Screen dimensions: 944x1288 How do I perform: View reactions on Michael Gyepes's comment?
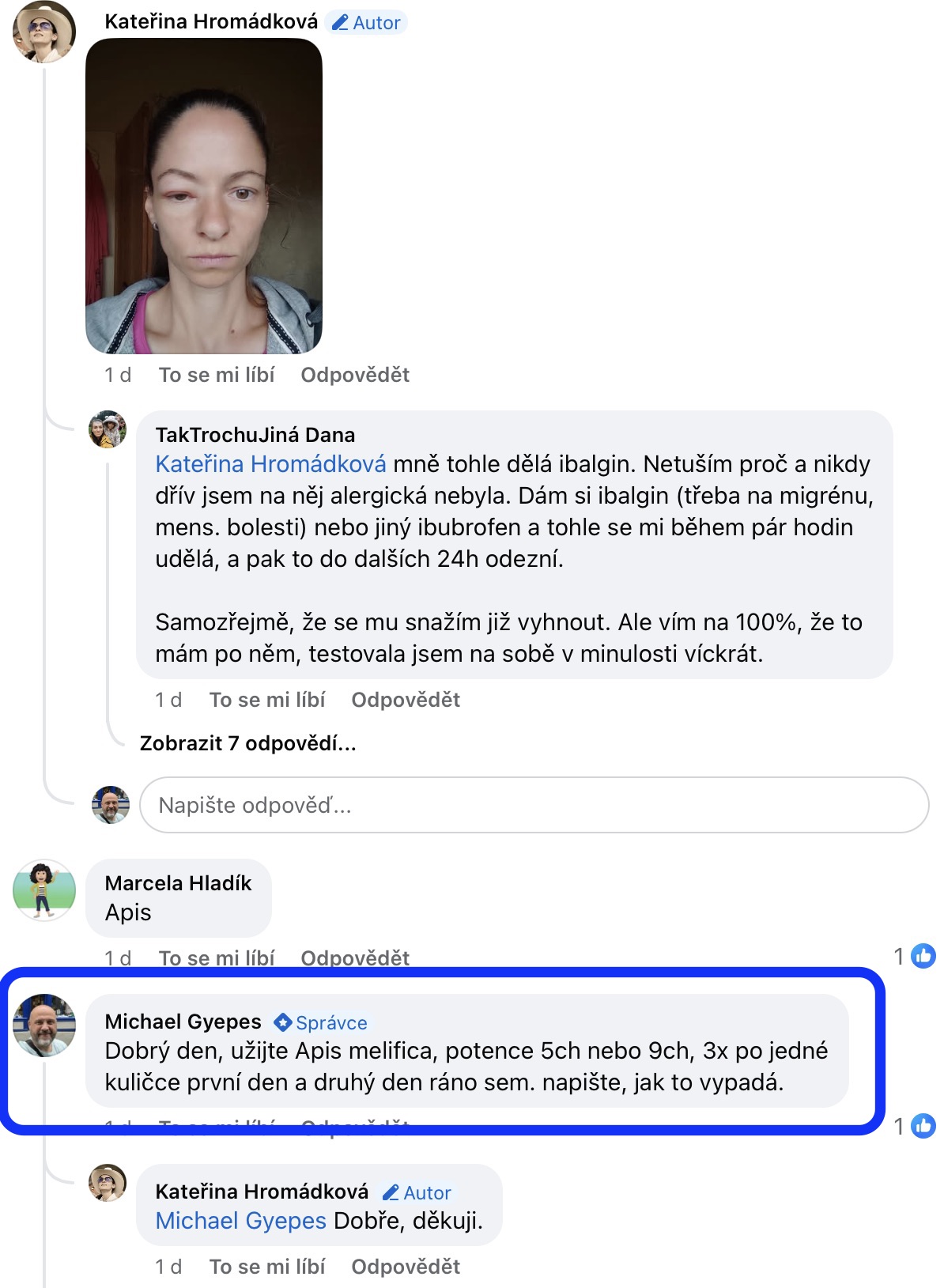(915, 1126)
